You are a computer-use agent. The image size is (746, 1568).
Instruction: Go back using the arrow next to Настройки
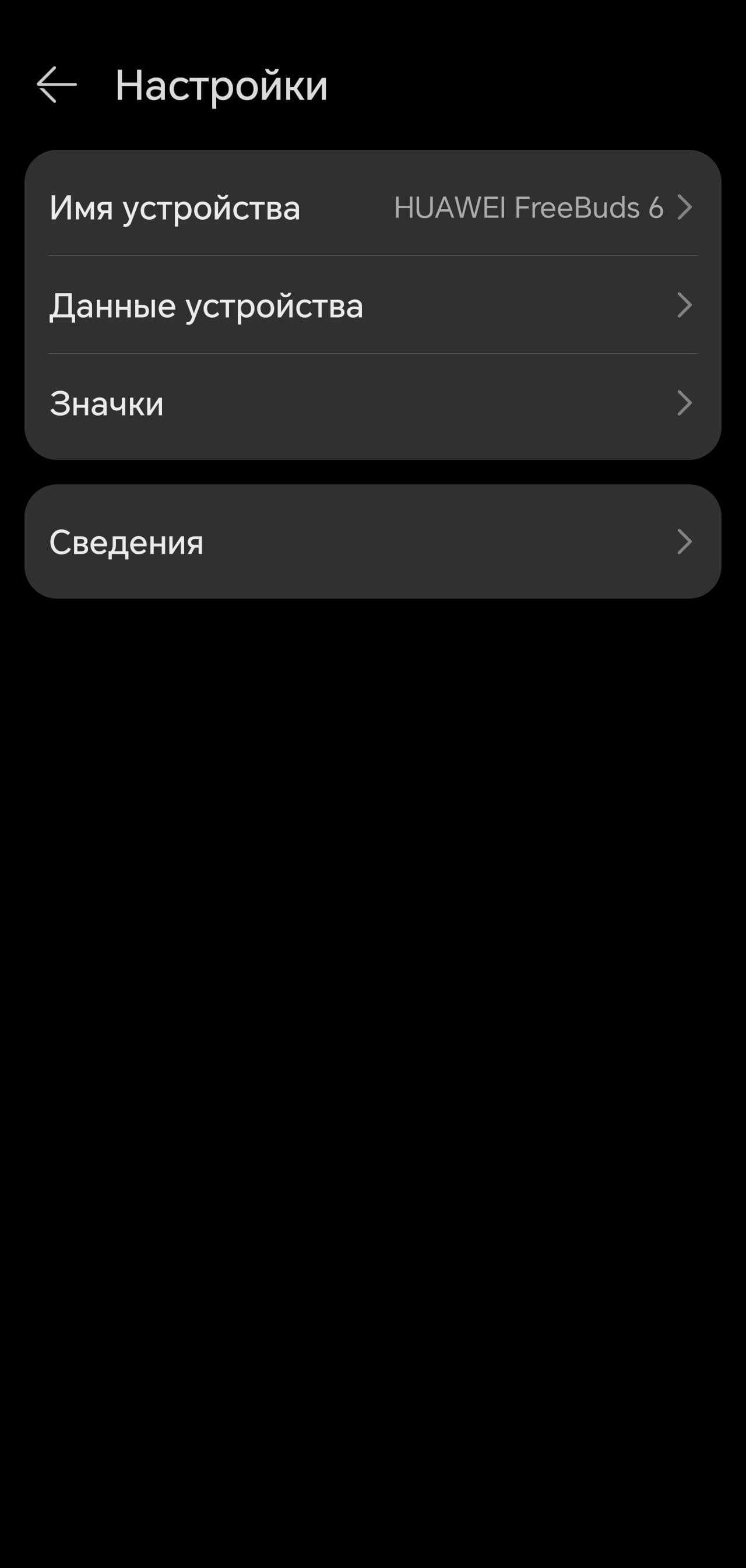coord(57,85)
